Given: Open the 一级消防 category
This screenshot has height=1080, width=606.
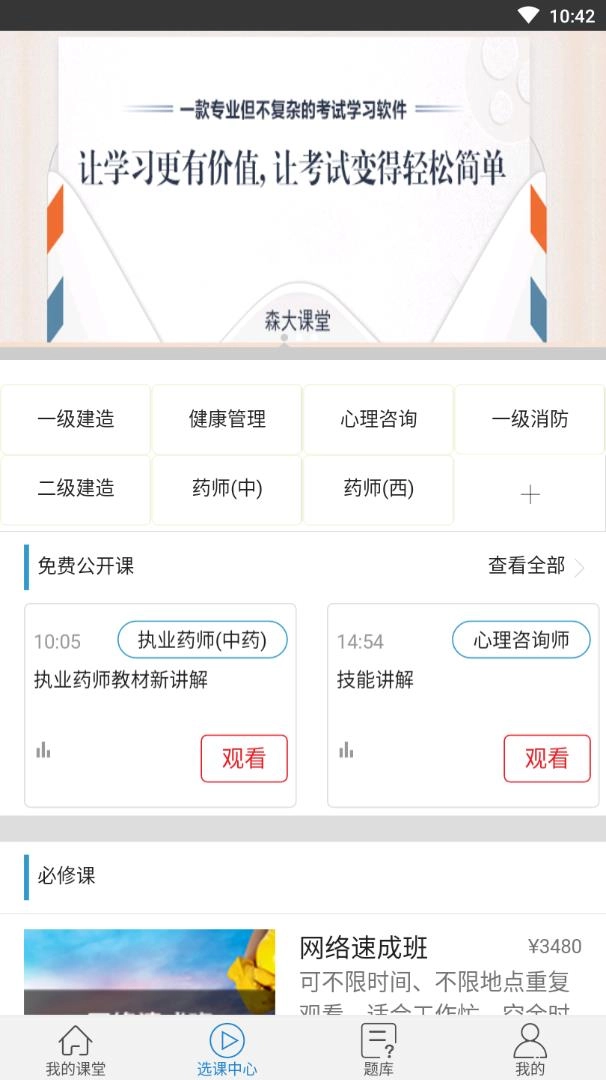Looking at the screenshot, I should tap(530, 419).
